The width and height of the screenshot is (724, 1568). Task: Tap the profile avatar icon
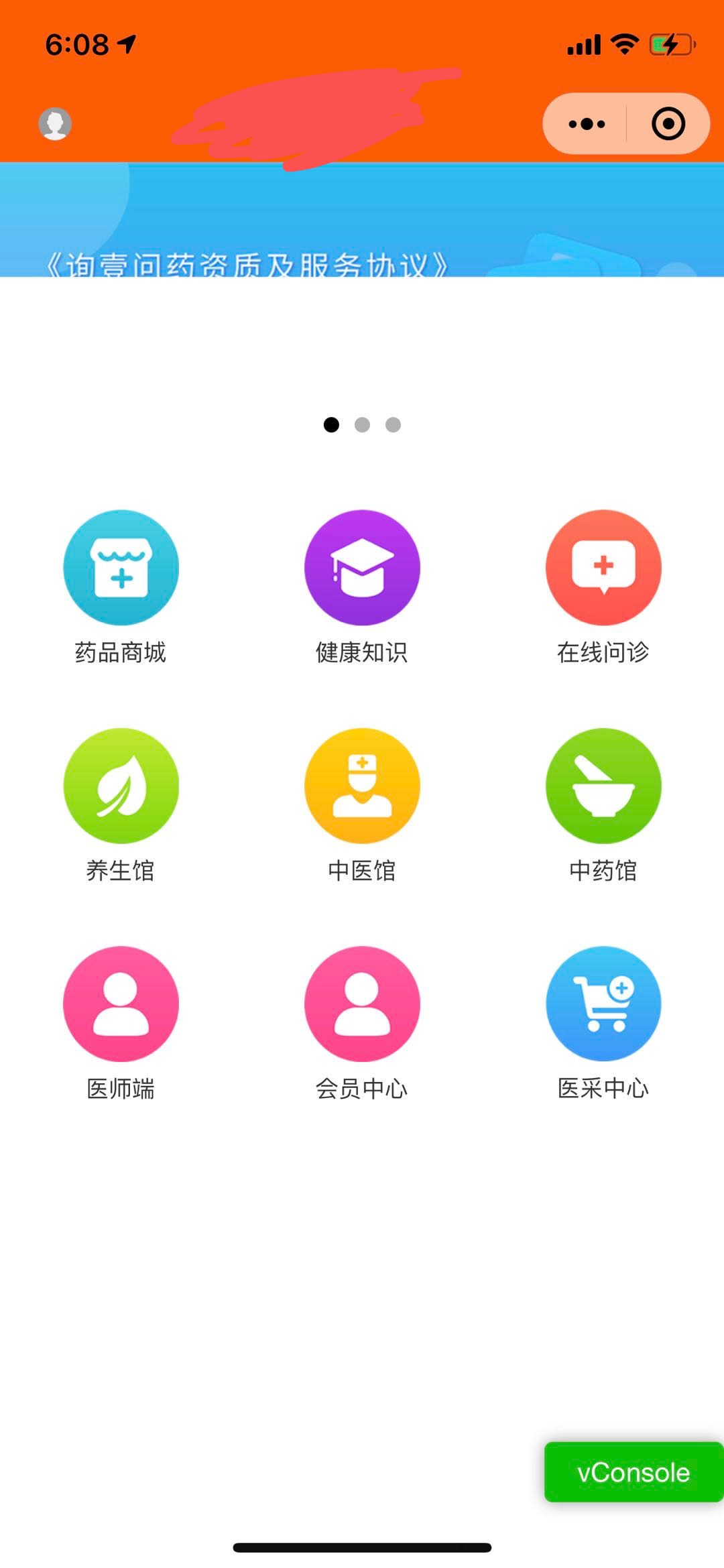pyautogui.click(x=55, y=124)
